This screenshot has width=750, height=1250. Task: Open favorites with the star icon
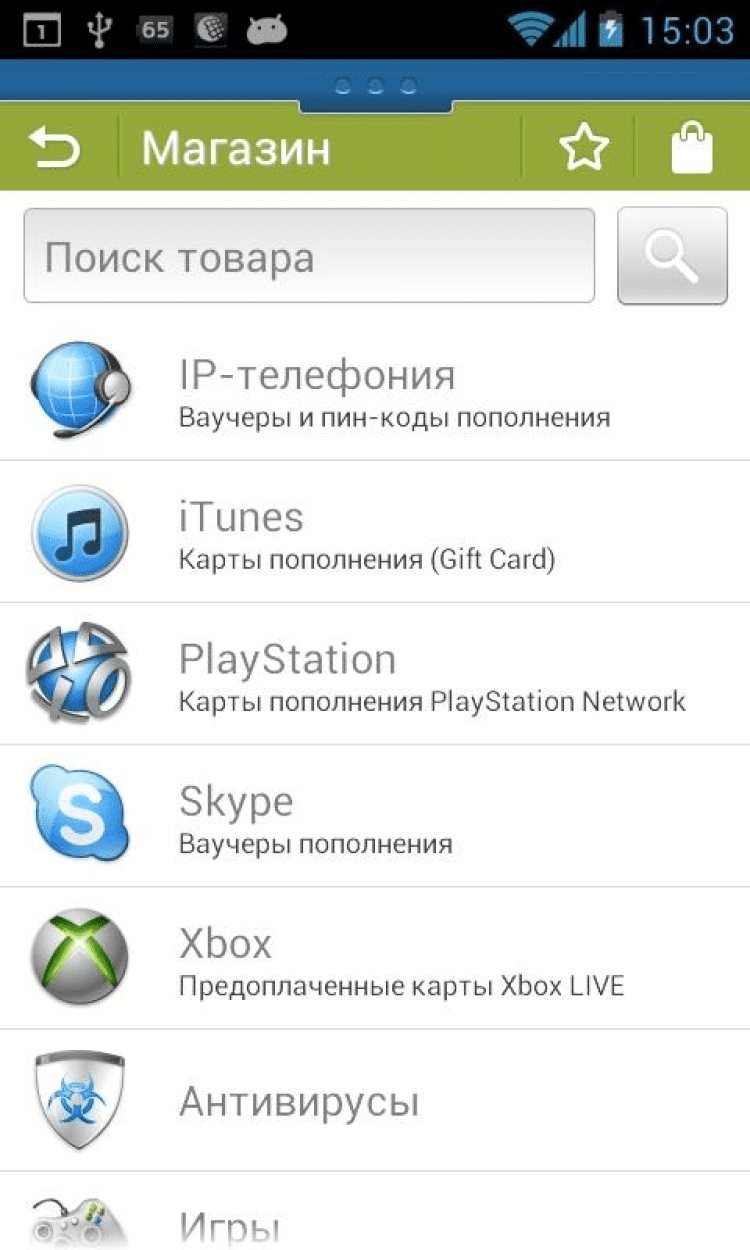[583, 149]
